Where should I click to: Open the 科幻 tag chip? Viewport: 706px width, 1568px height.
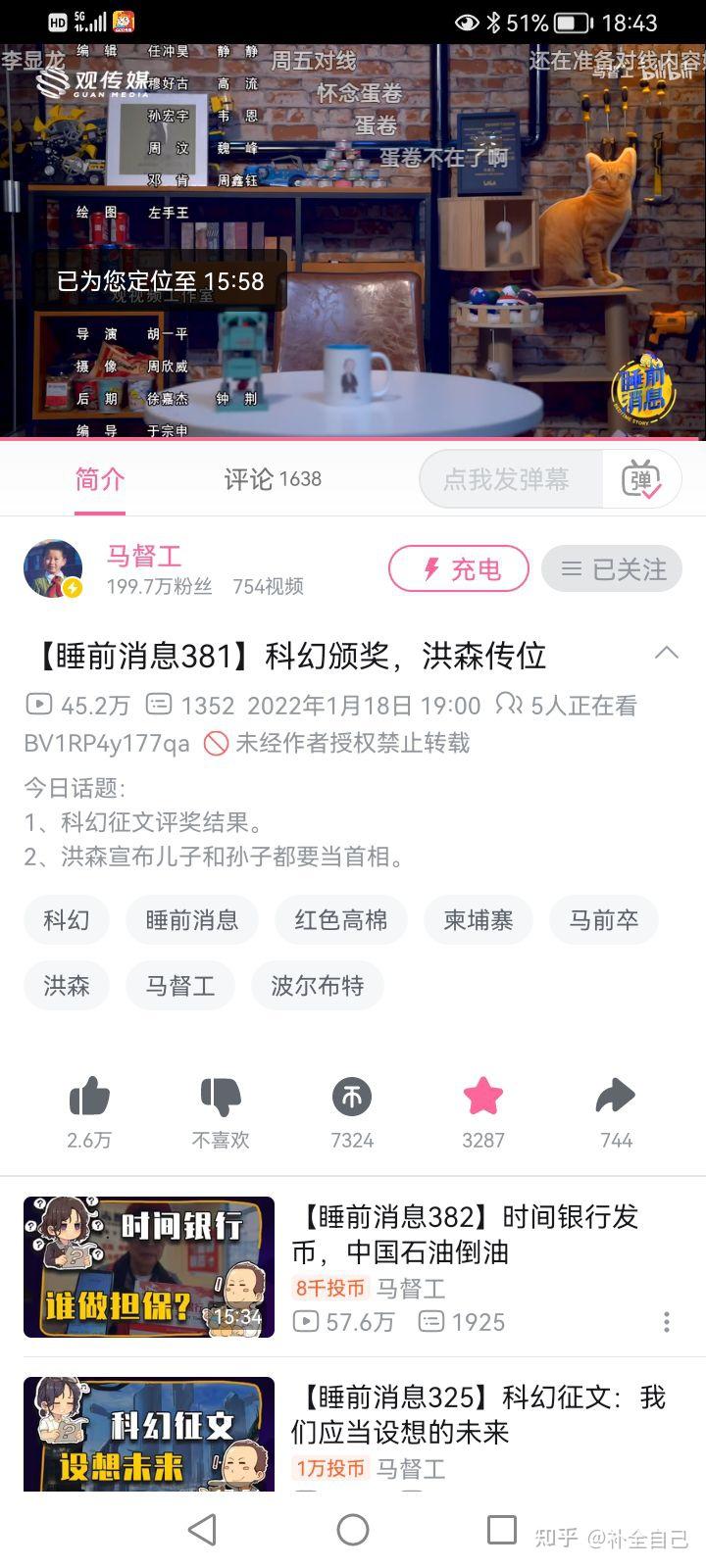(x=67, y=920)
